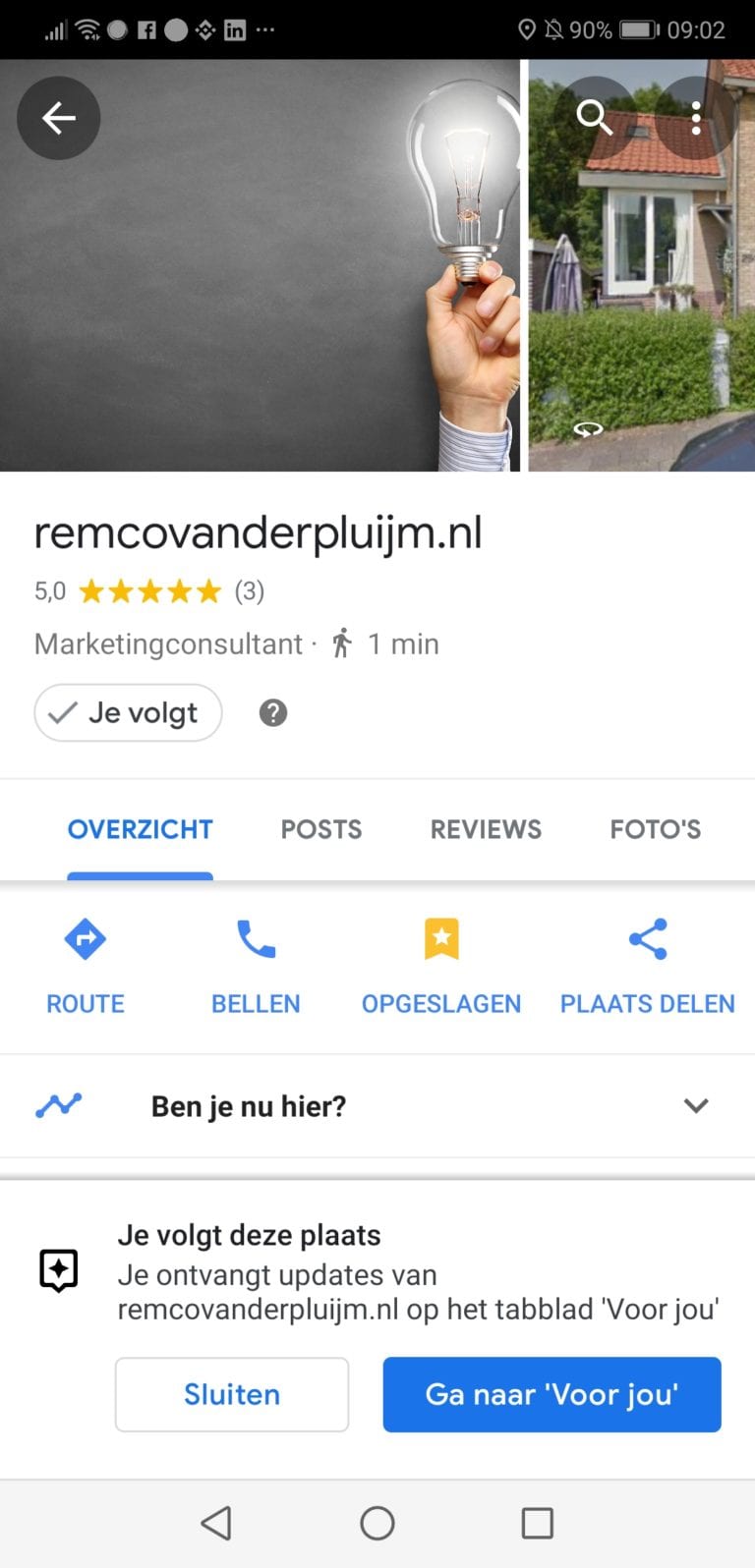This screenshot has width=755, height=1568.
Task: Tap the Opgeslagen saved bookmark button
Action: click(x=441, y=966)
